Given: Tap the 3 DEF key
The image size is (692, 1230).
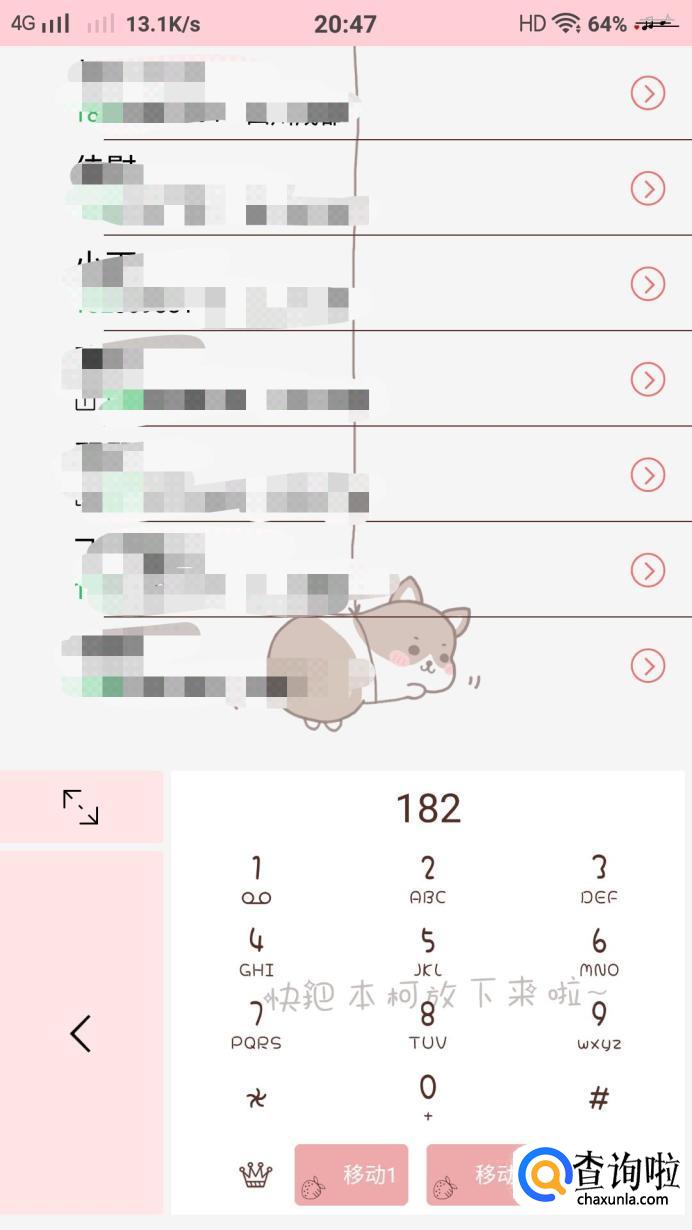Looking at the screenshot, I should [x=599, y=879].
